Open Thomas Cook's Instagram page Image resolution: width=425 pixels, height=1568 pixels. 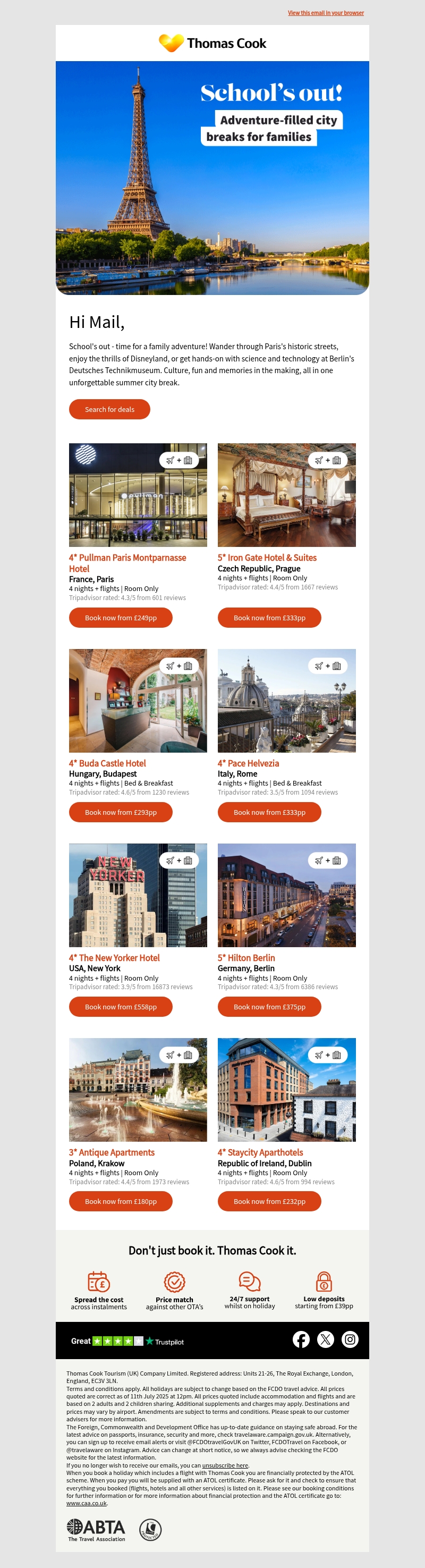coord(350,1339)
